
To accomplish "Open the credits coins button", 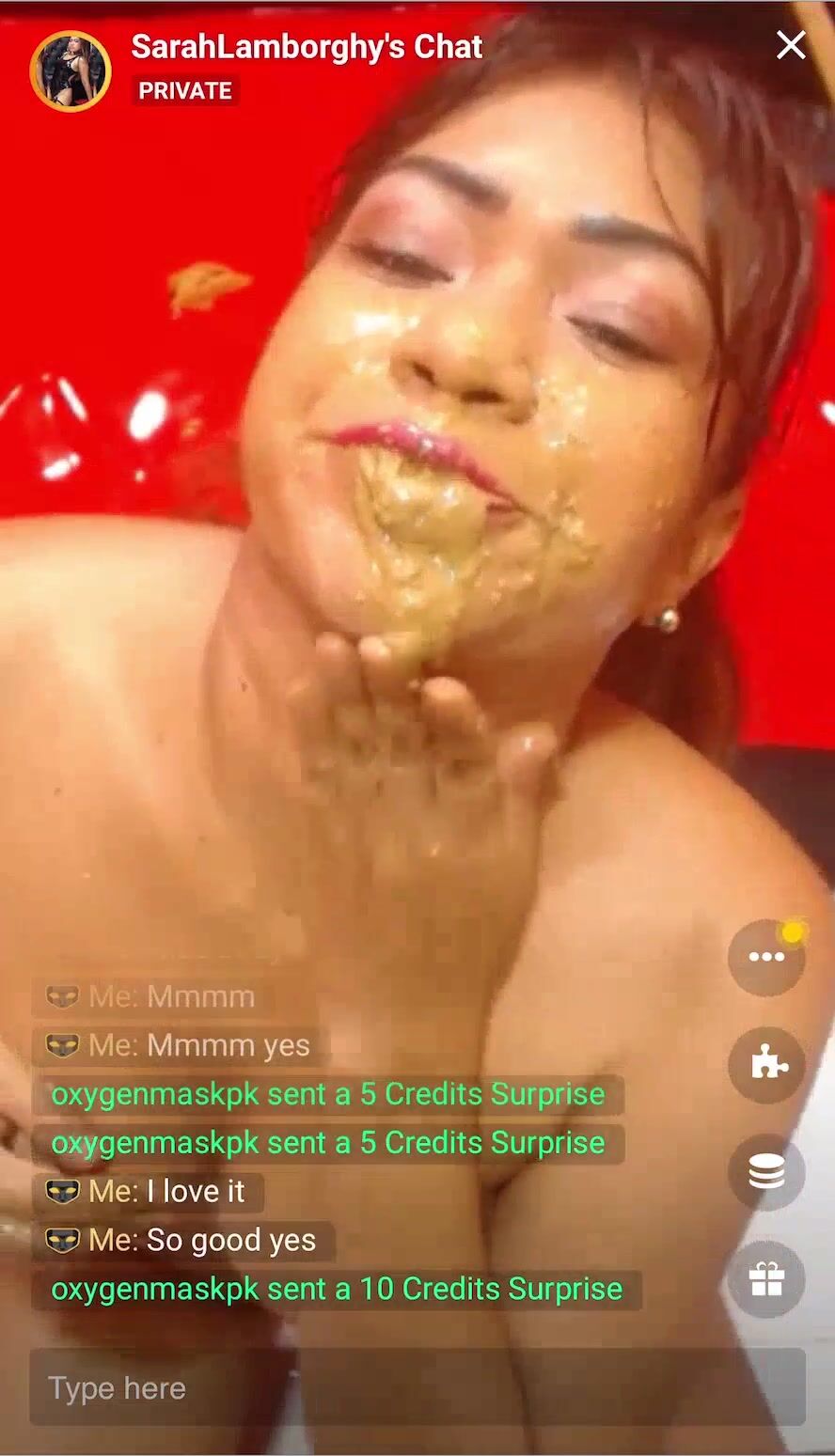I will [766, 1172].
